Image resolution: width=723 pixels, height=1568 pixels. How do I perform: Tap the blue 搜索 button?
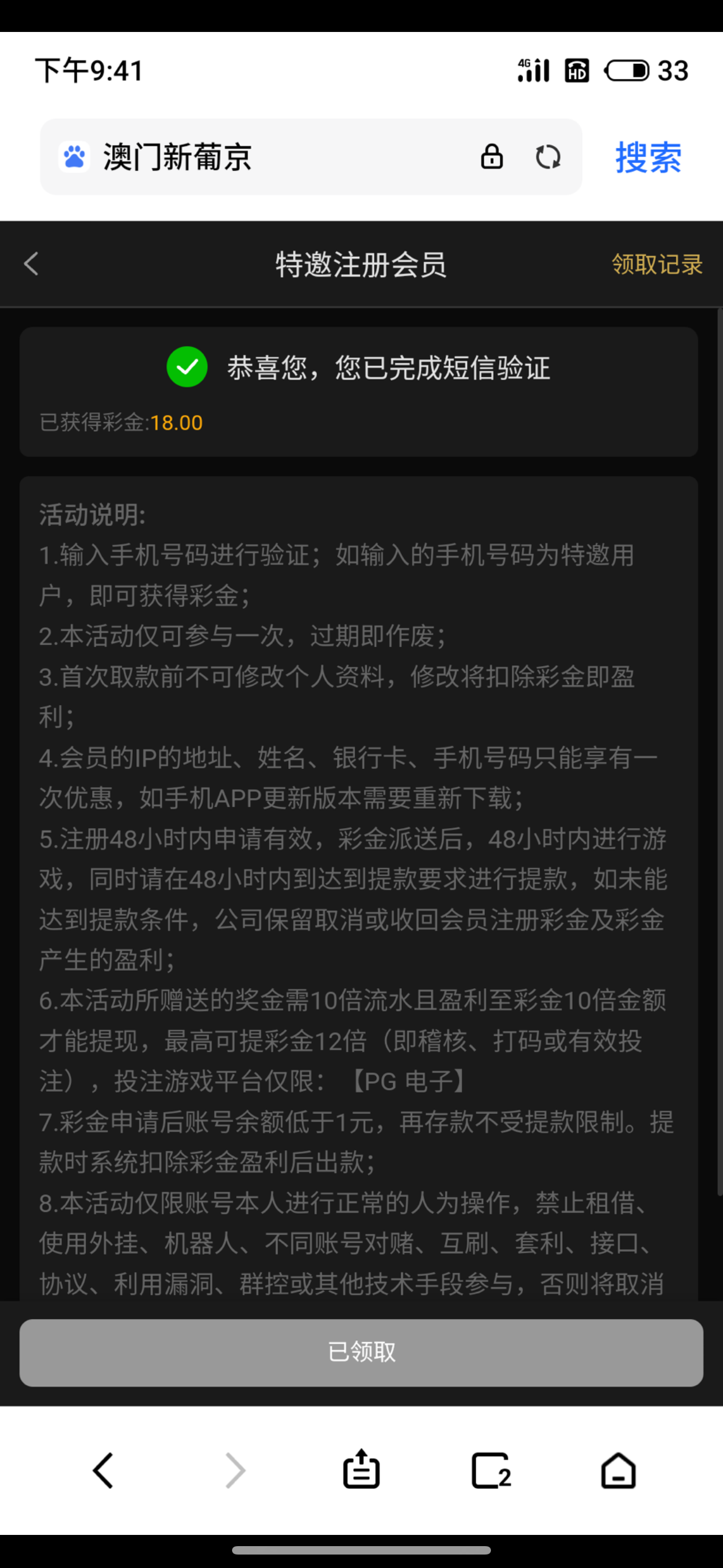point(648,157)
